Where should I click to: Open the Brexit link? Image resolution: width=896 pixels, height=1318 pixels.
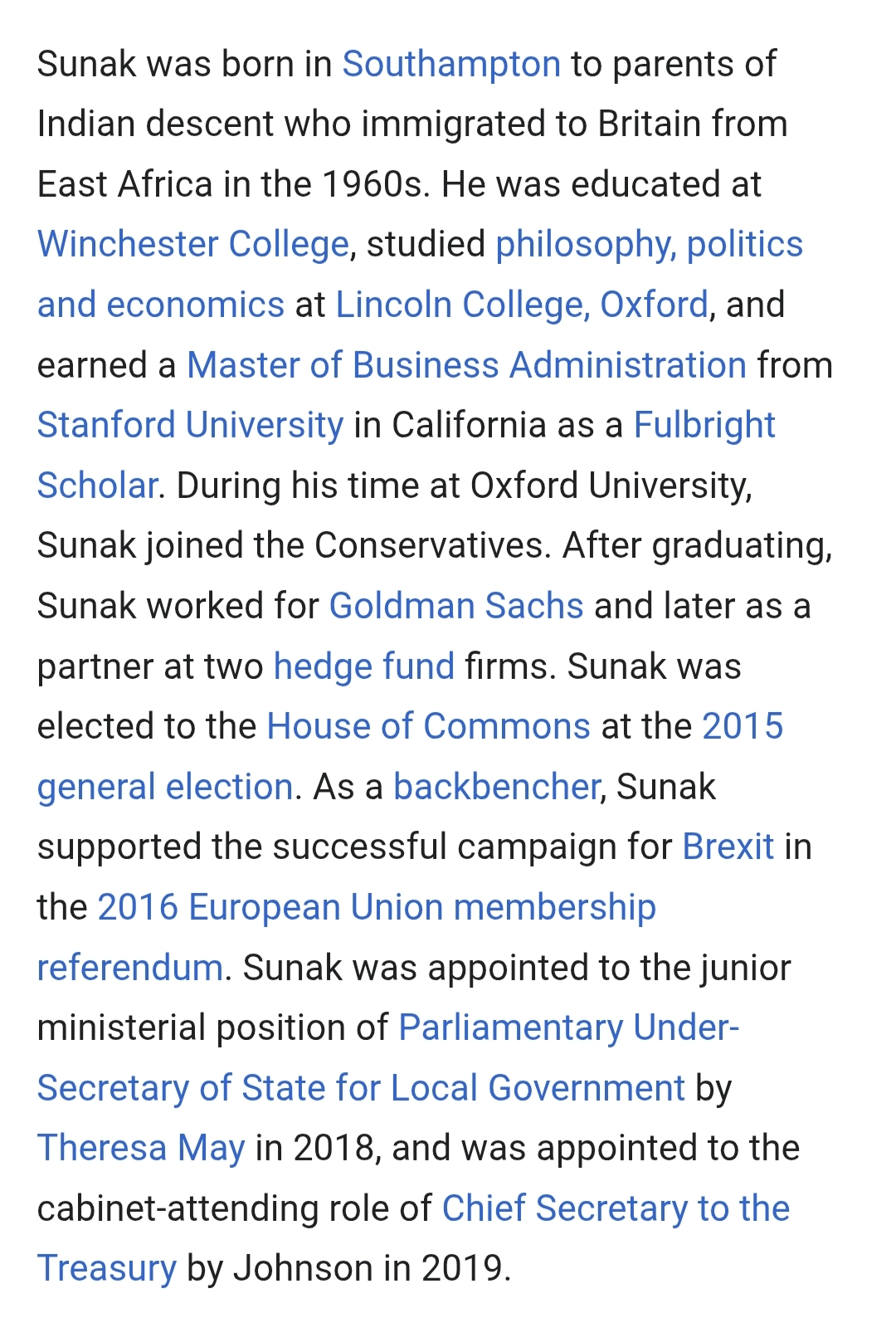pos(728,847)
